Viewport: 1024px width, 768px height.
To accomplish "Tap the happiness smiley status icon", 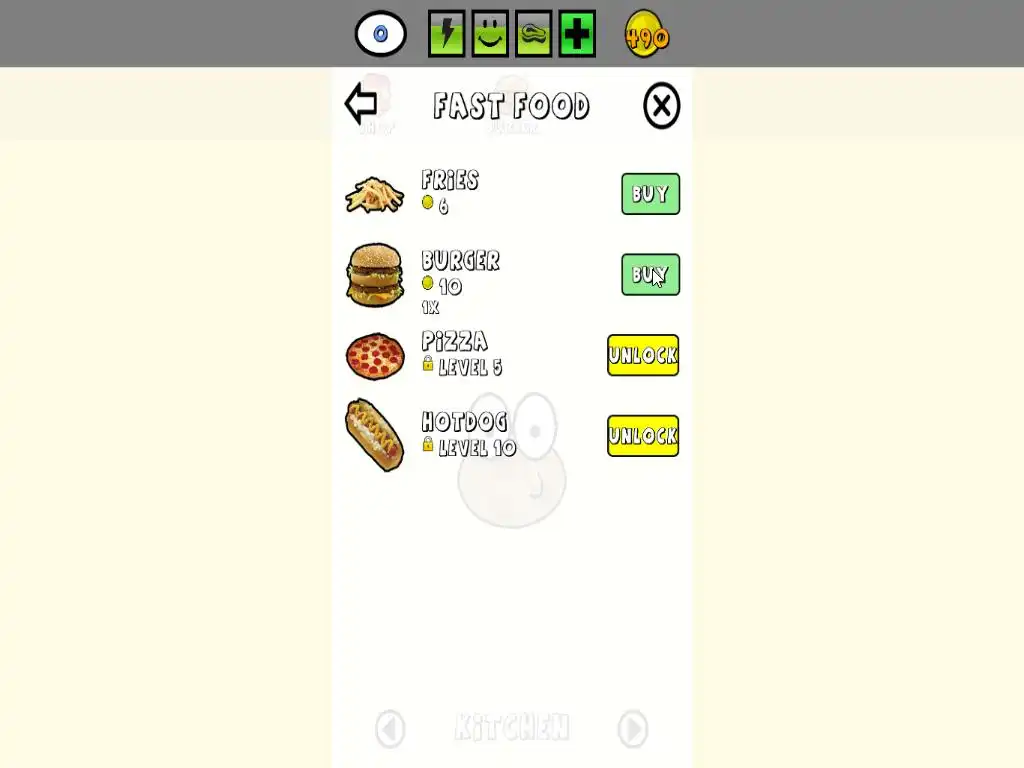I will (490, 34).
